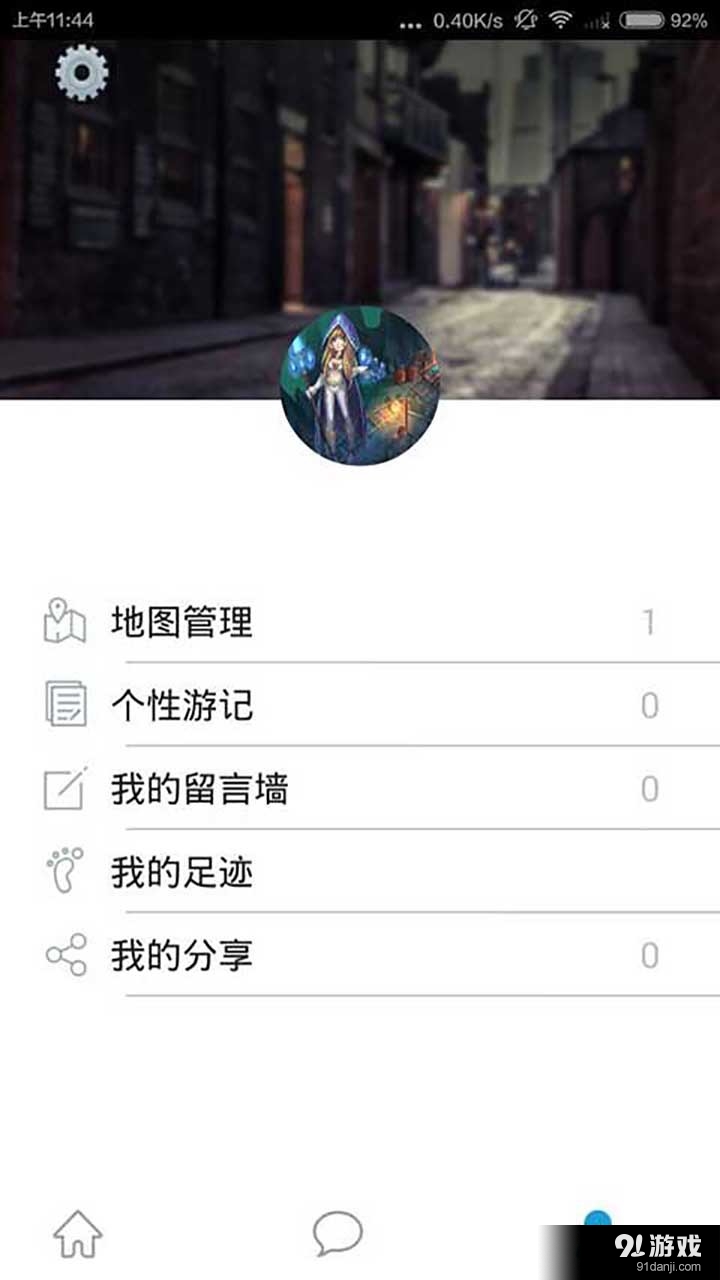Tap the count 1 next to 地图管理
The height and width of the screenshot is (1280, 720).
[648, 622]
